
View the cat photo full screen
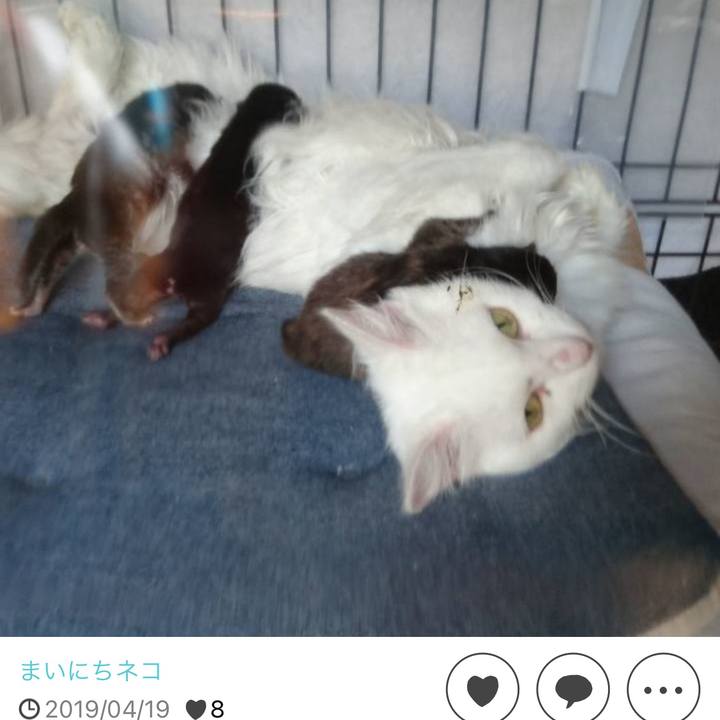[x=360, y=318]
